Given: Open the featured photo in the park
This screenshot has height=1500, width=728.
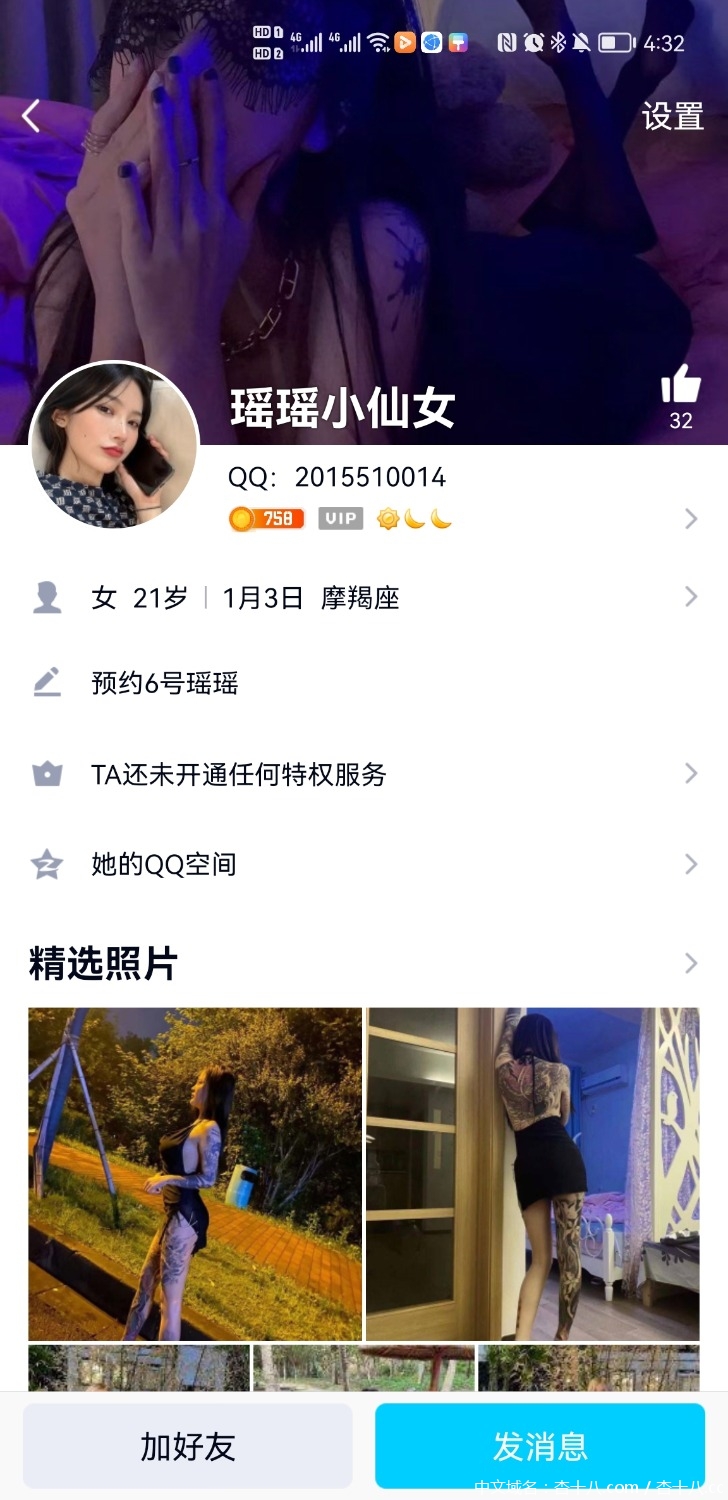Looking at the screenshot, I should pos(195,1174).
